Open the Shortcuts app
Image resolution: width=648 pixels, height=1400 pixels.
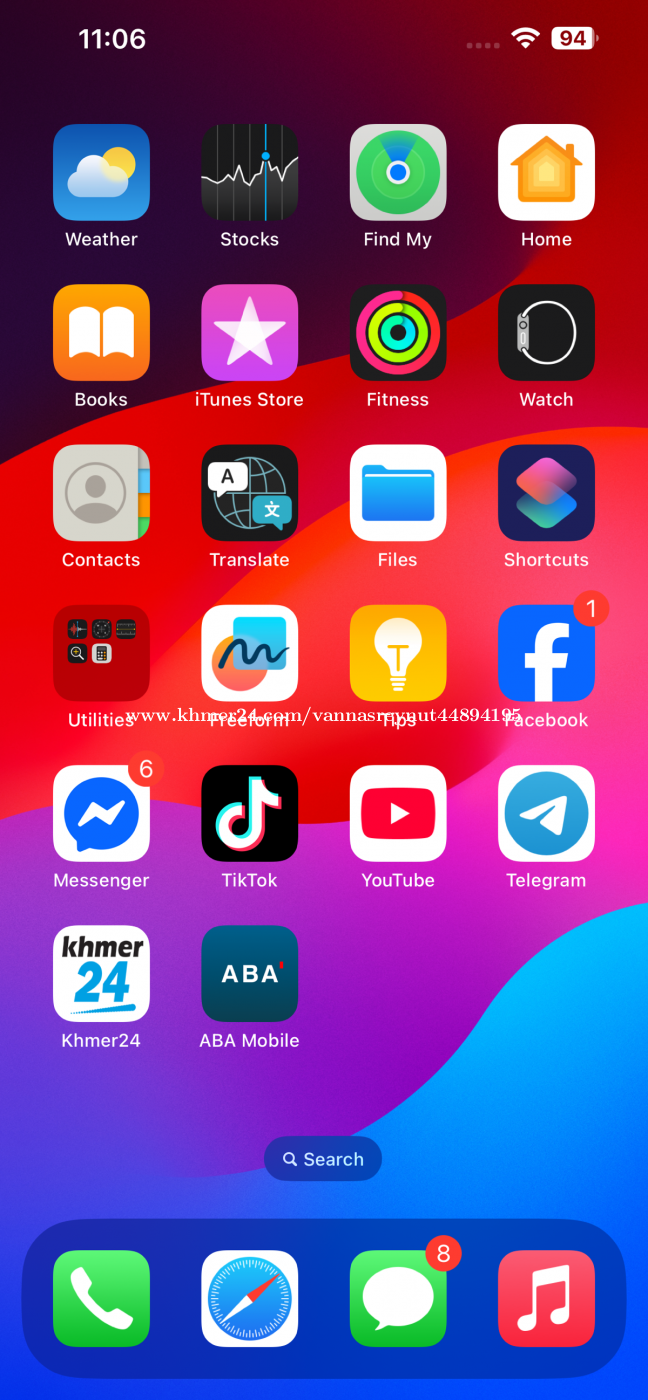(x=546, y=493)
